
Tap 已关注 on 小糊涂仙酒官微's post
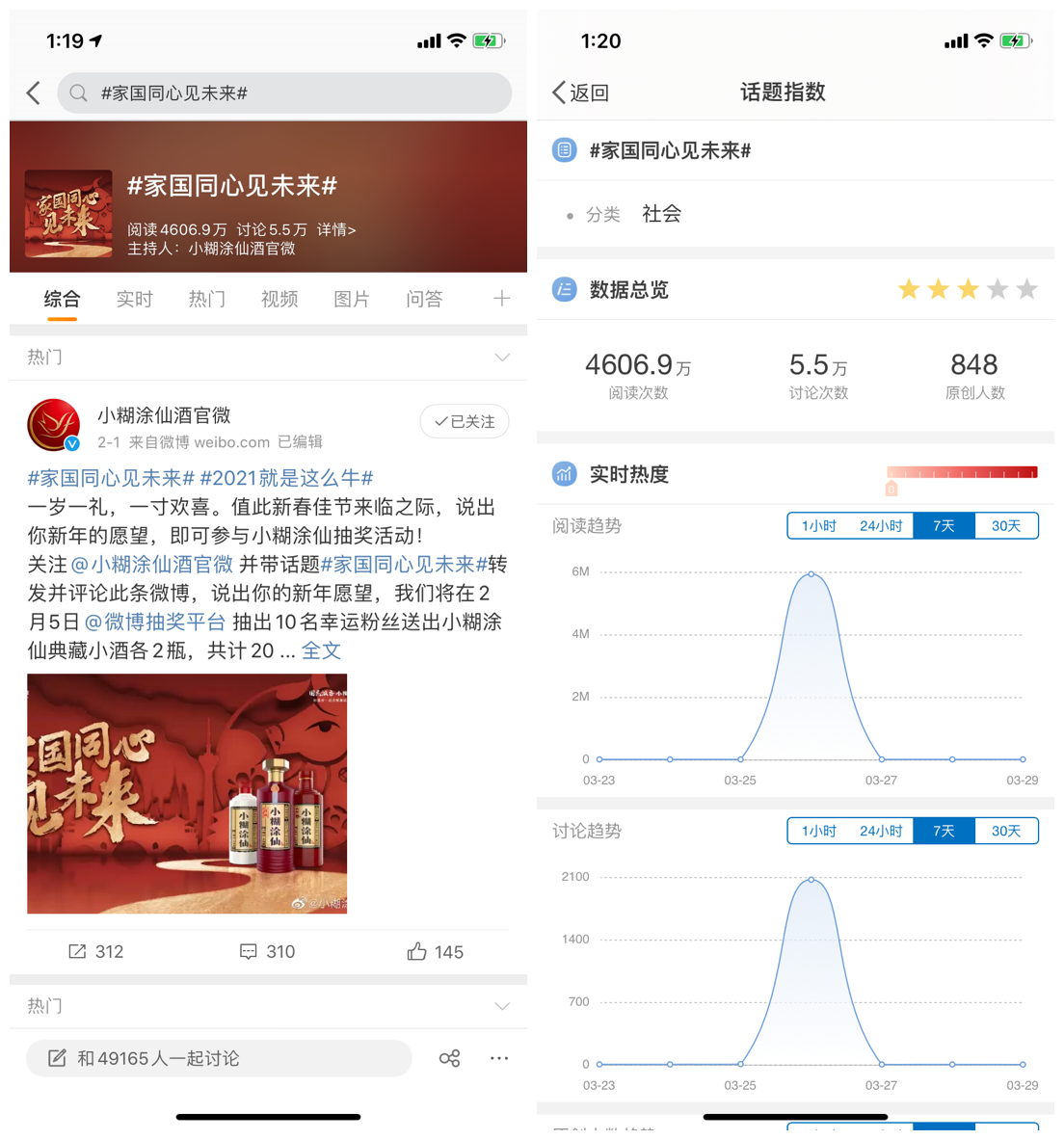coord(465,421)
